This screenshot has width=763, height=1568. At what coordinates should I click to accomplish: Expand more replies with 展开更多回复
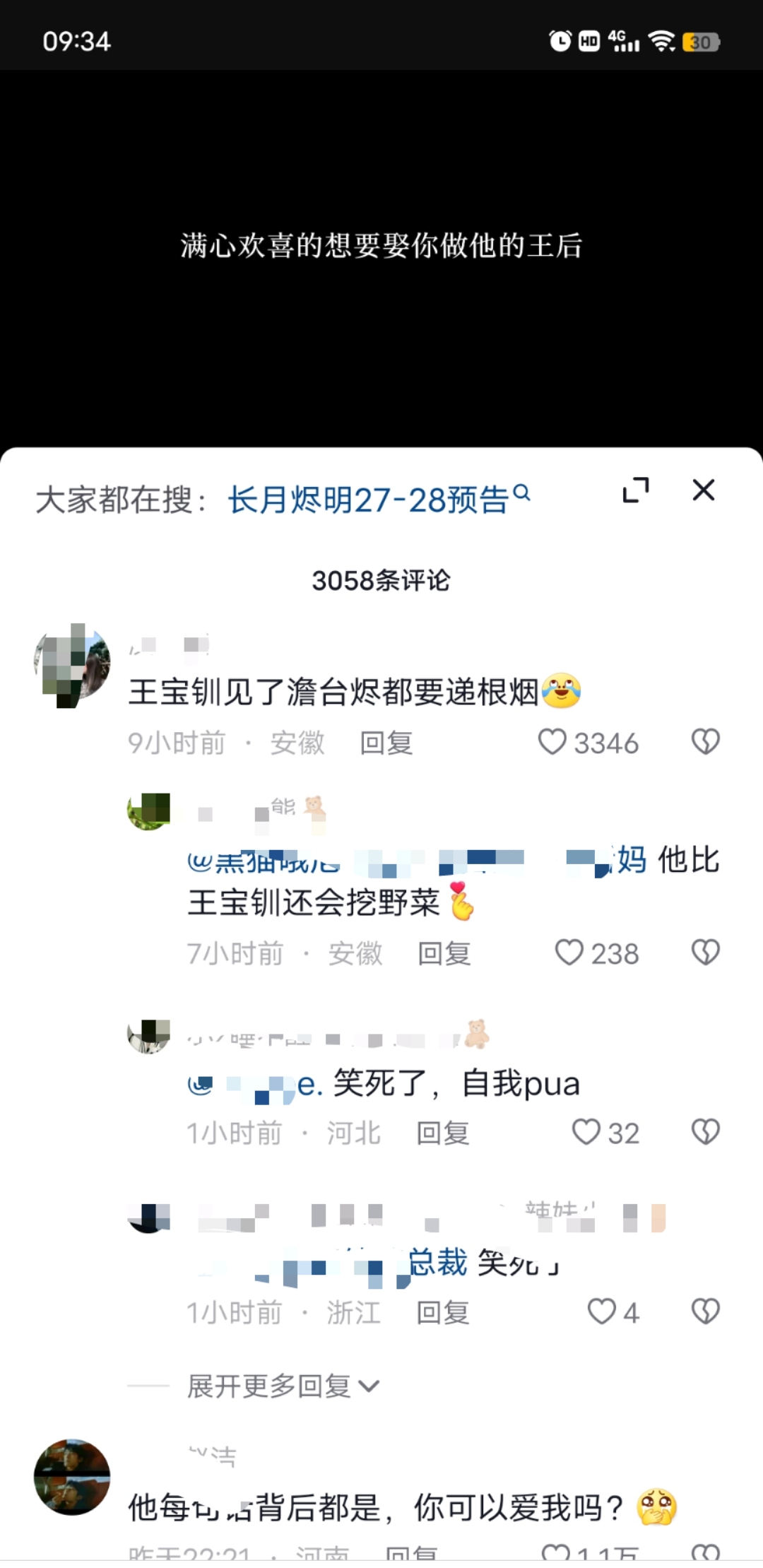(283, 1386)
